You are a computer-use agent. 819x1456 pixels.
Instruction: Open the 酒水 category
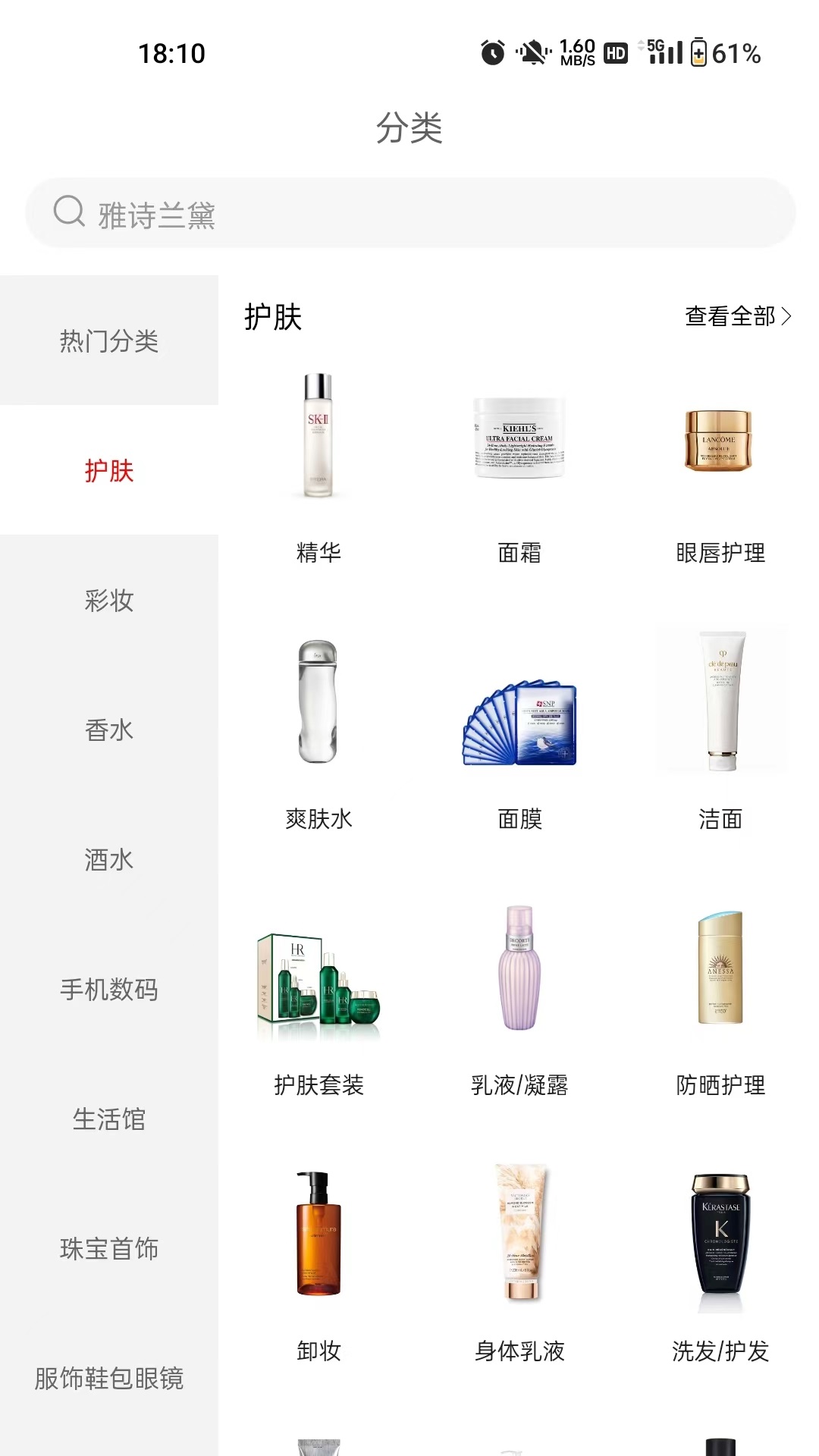click(109, 859)
